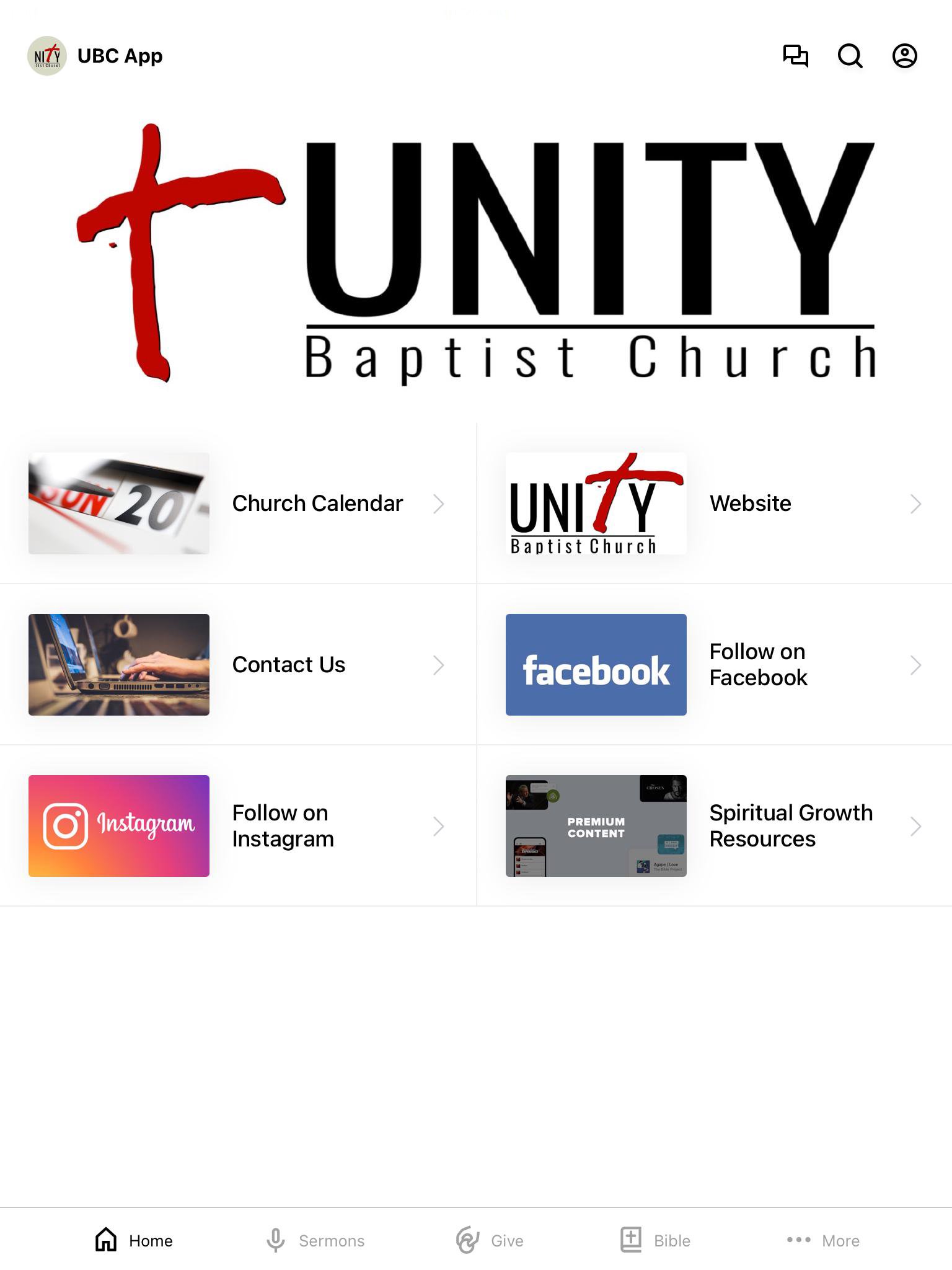
Task: Open Spiritual Growth Resources
Action: point(714,826)
